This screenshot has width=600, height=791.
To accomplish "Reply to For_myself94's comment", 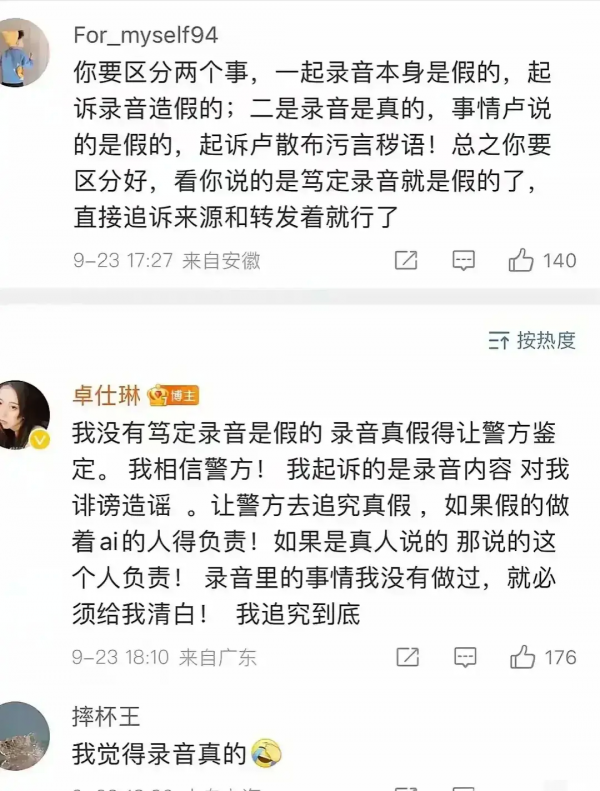I will [463, 261].
